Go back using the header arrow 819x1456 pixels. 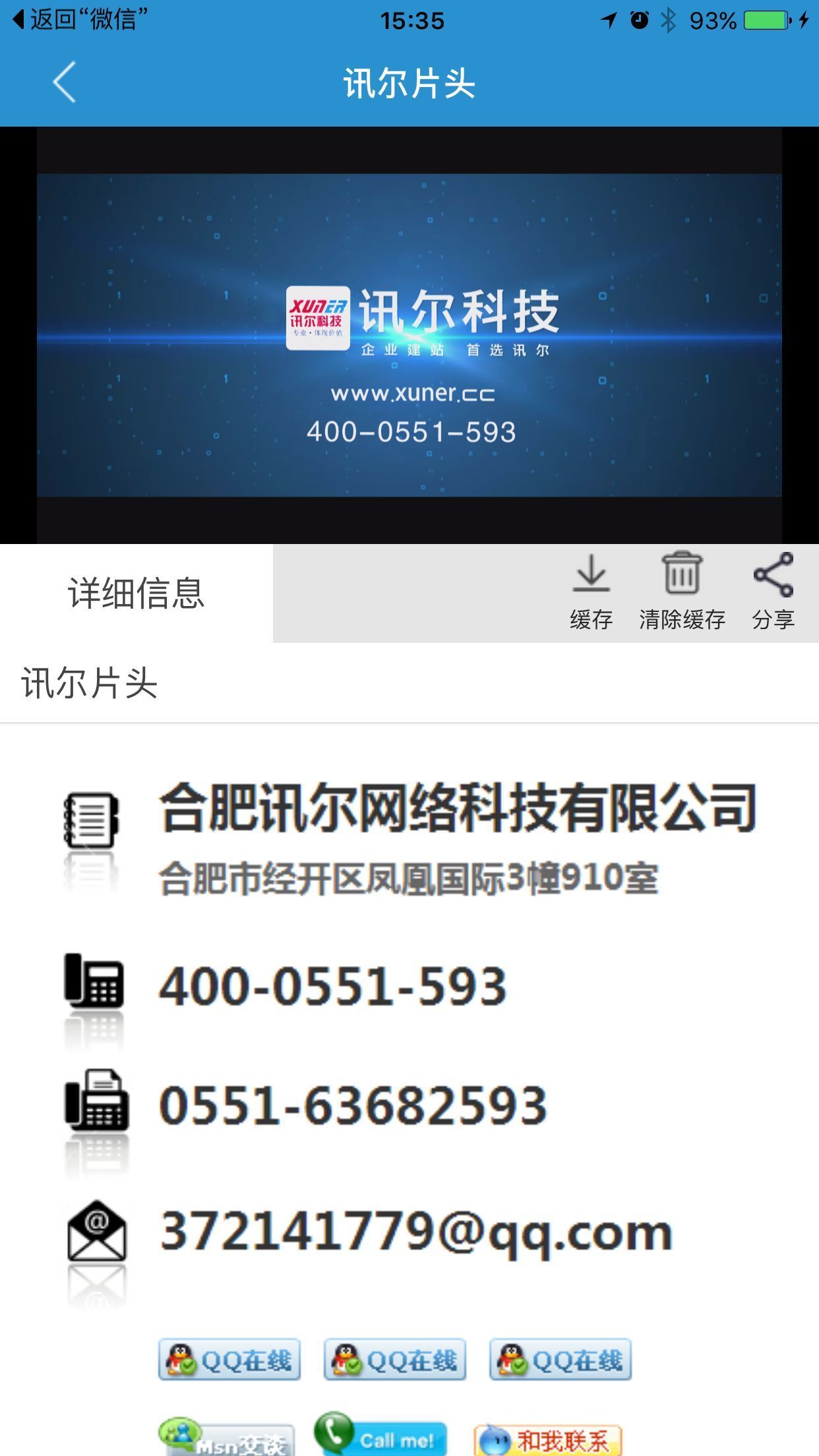[x=65, y=82]
